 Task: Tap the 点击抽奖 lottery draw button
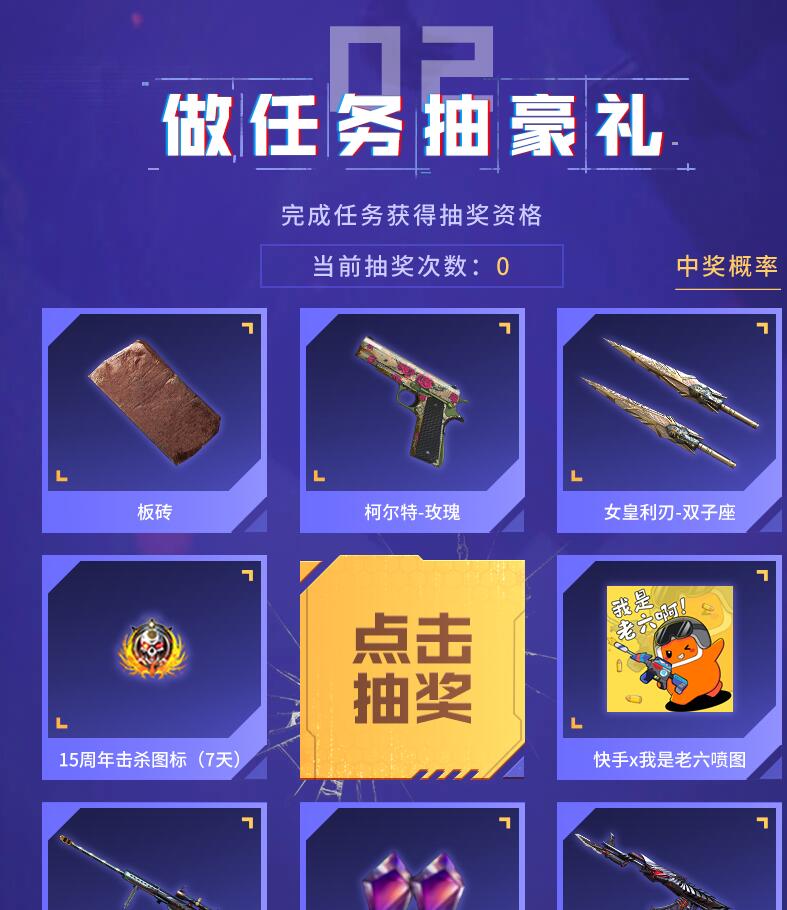(x=412, y=668)
